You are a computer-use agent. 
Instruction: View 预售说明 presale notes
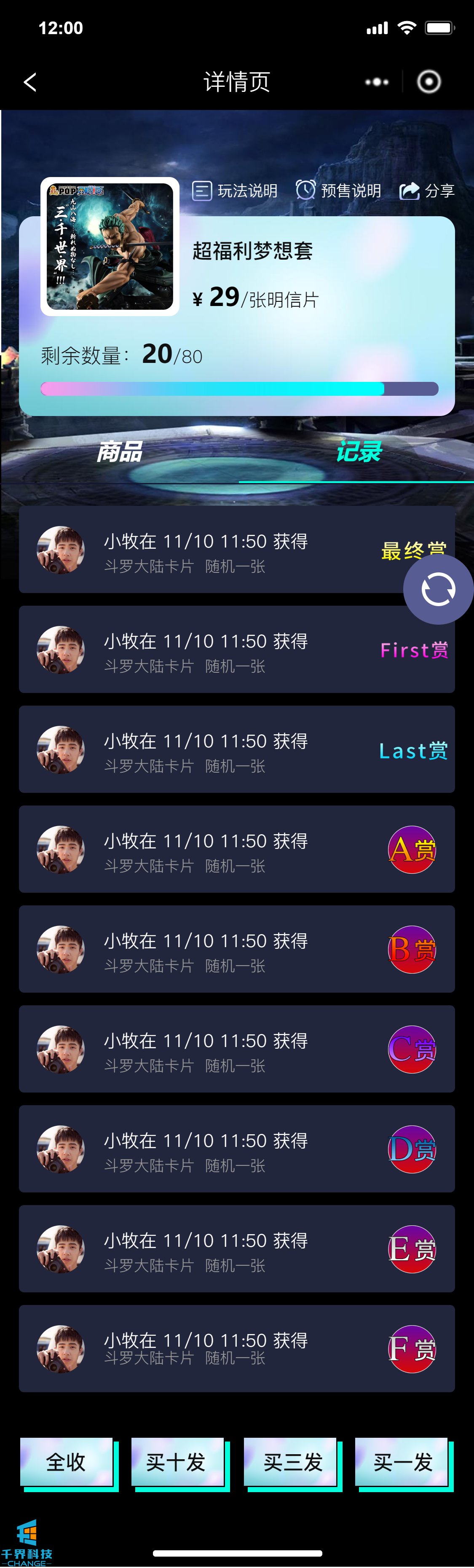click(x=338, y=191)
